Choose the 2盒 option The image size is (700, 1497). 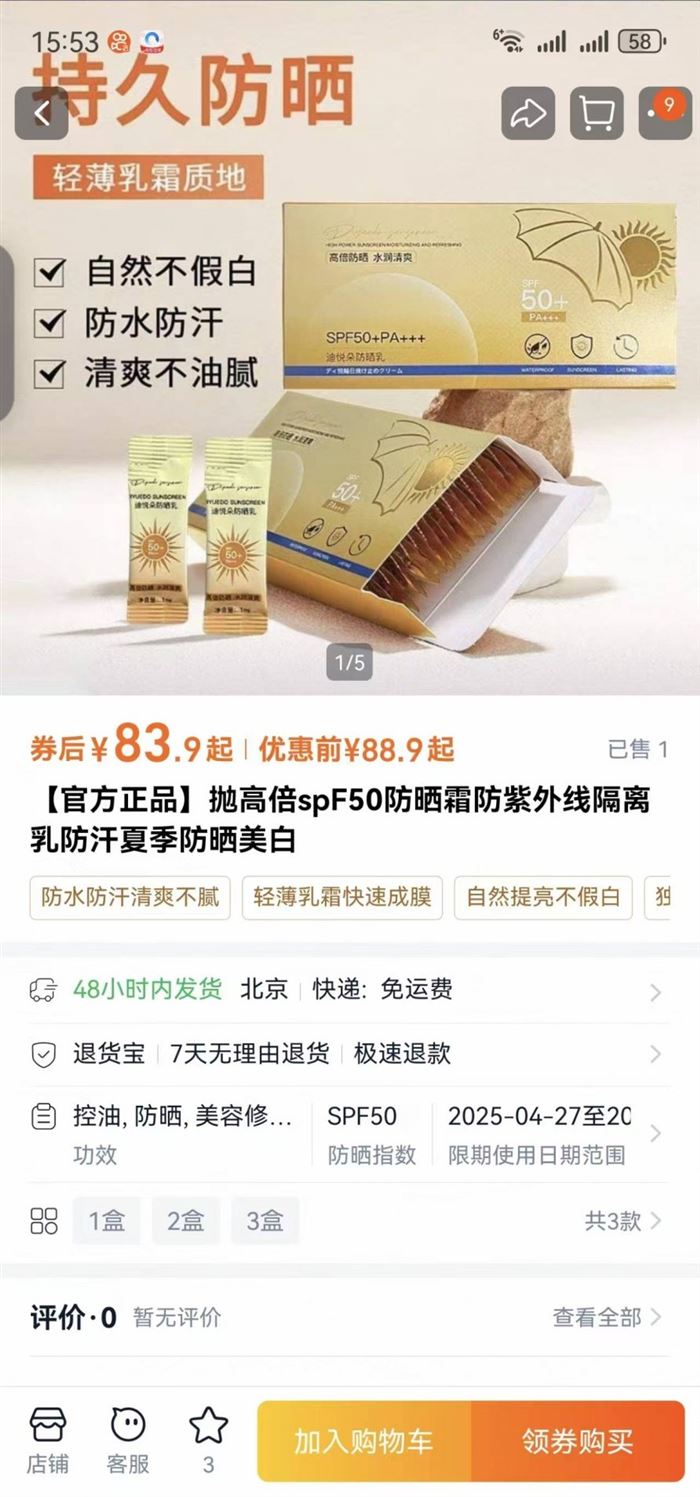pos(185,1221)
